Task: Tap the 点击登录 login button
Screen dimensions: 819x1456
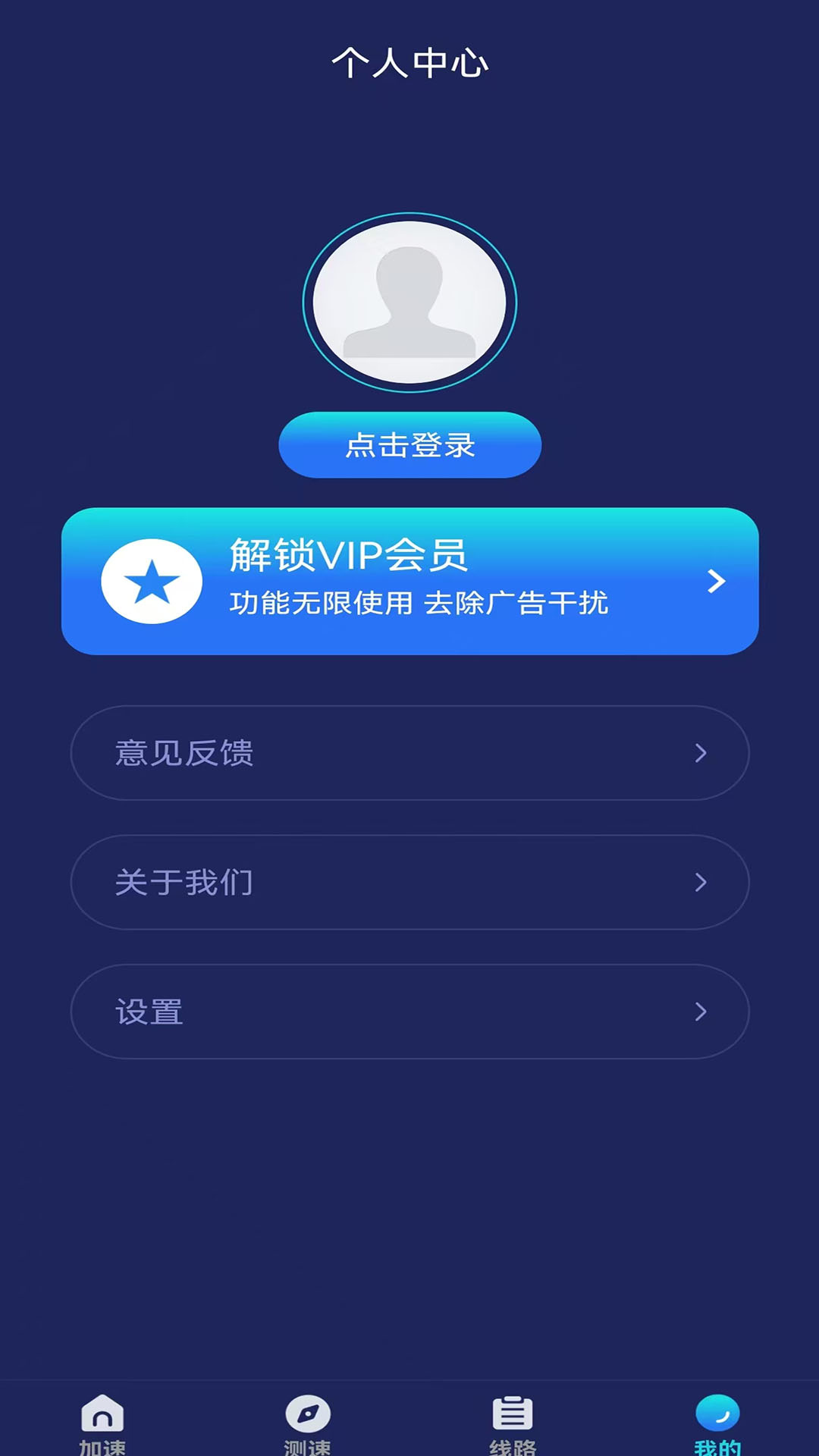Action: tap(409, 446)
